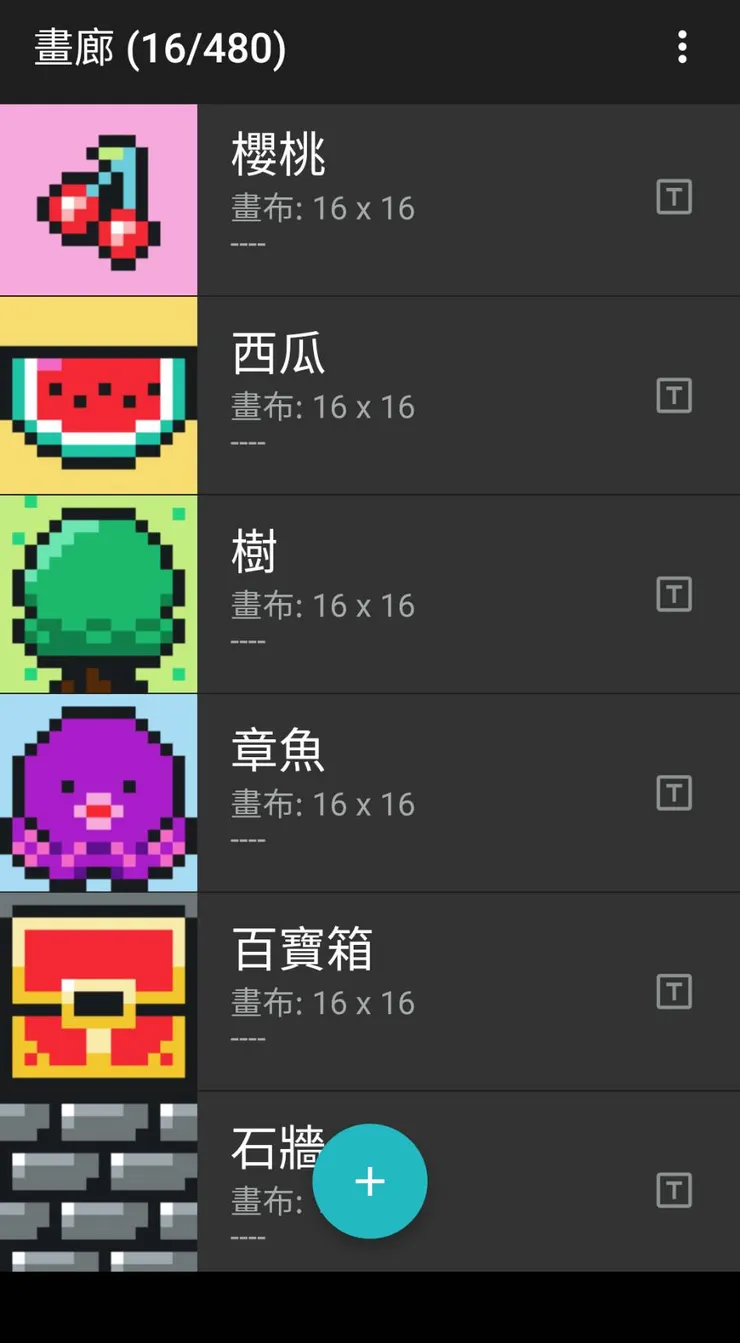Click the T icon next to 章魚
Image resolution: width=740 pixels, height=1343 pixels.
coord(674,793)
